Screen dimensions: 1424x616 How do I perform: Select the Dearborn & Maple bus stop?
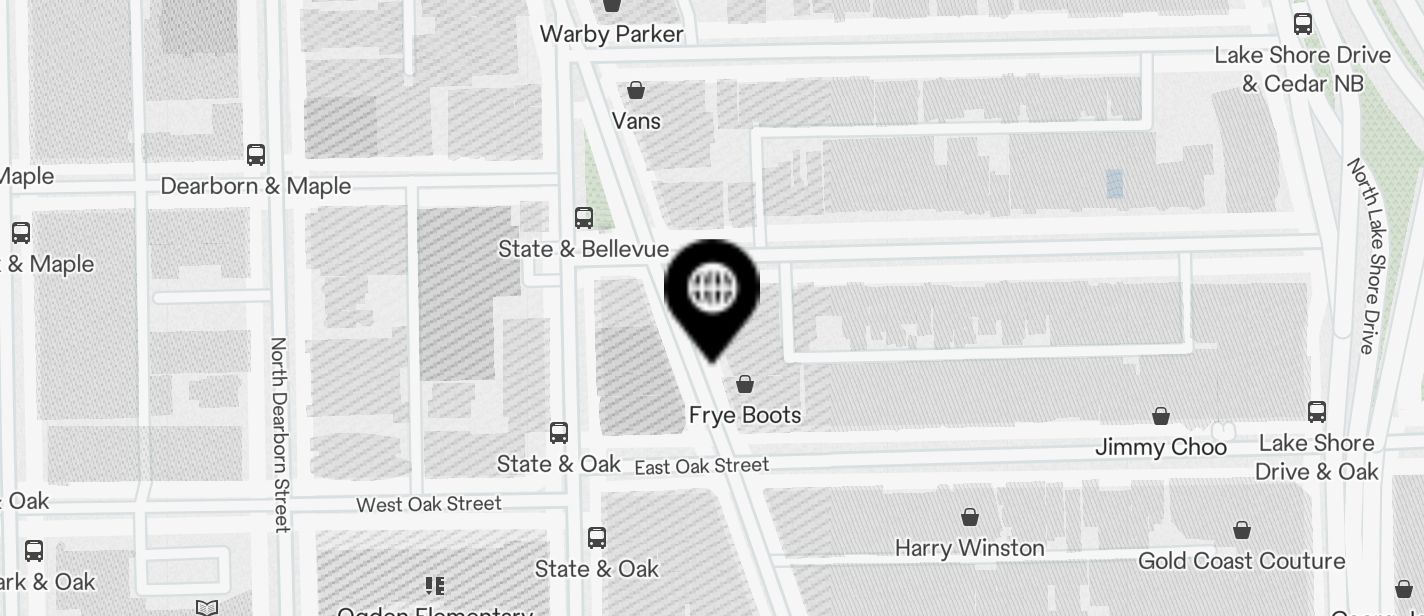(256, 155)
